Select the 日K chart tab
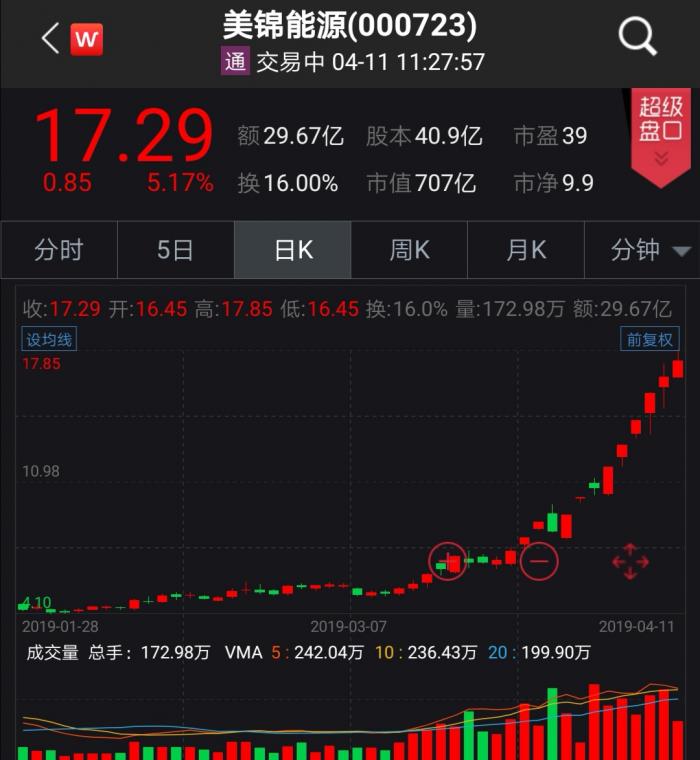 [x=293, y=250]
